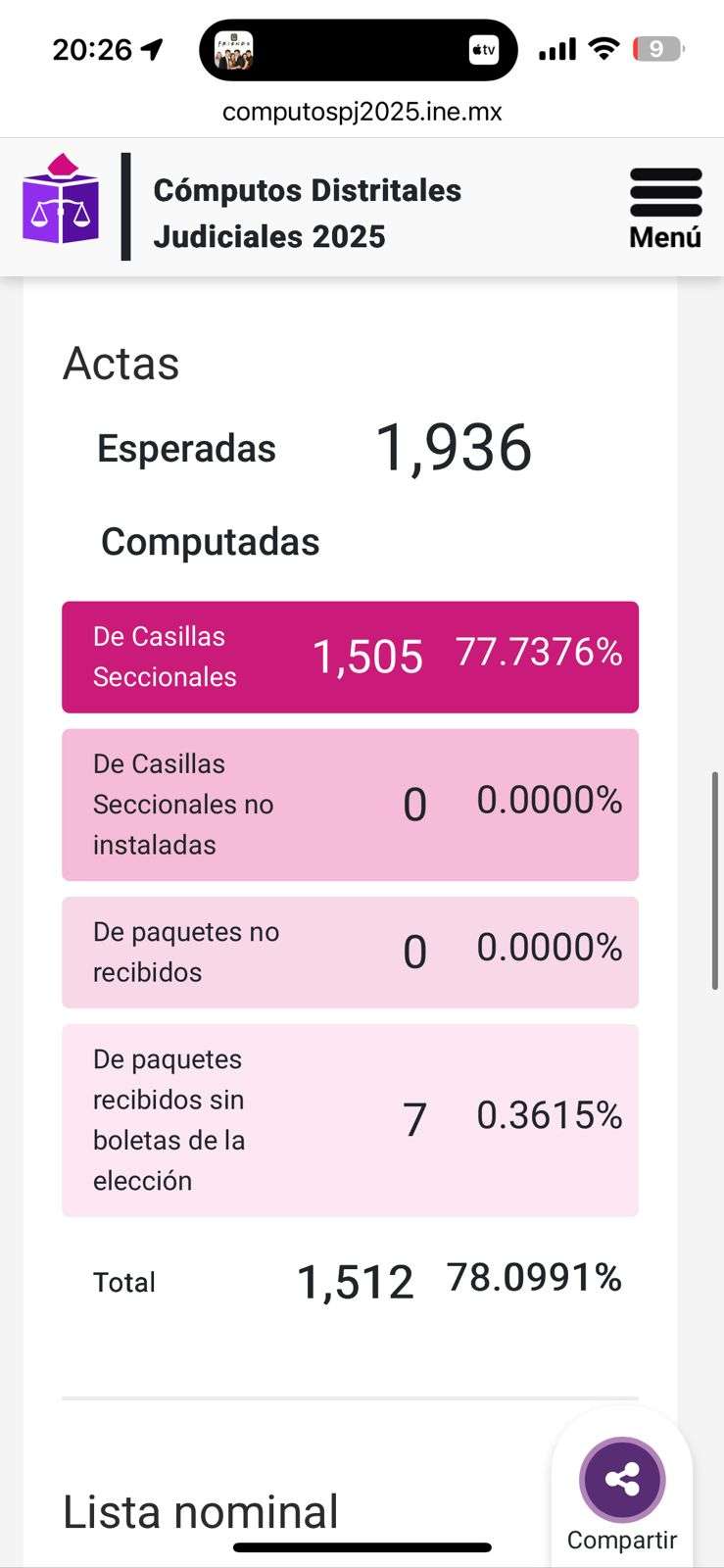The height and width of the screenshot is (1568, 724).
Task: Tap the computospj2025.ine.mx address bar
Action: [362, 112]
